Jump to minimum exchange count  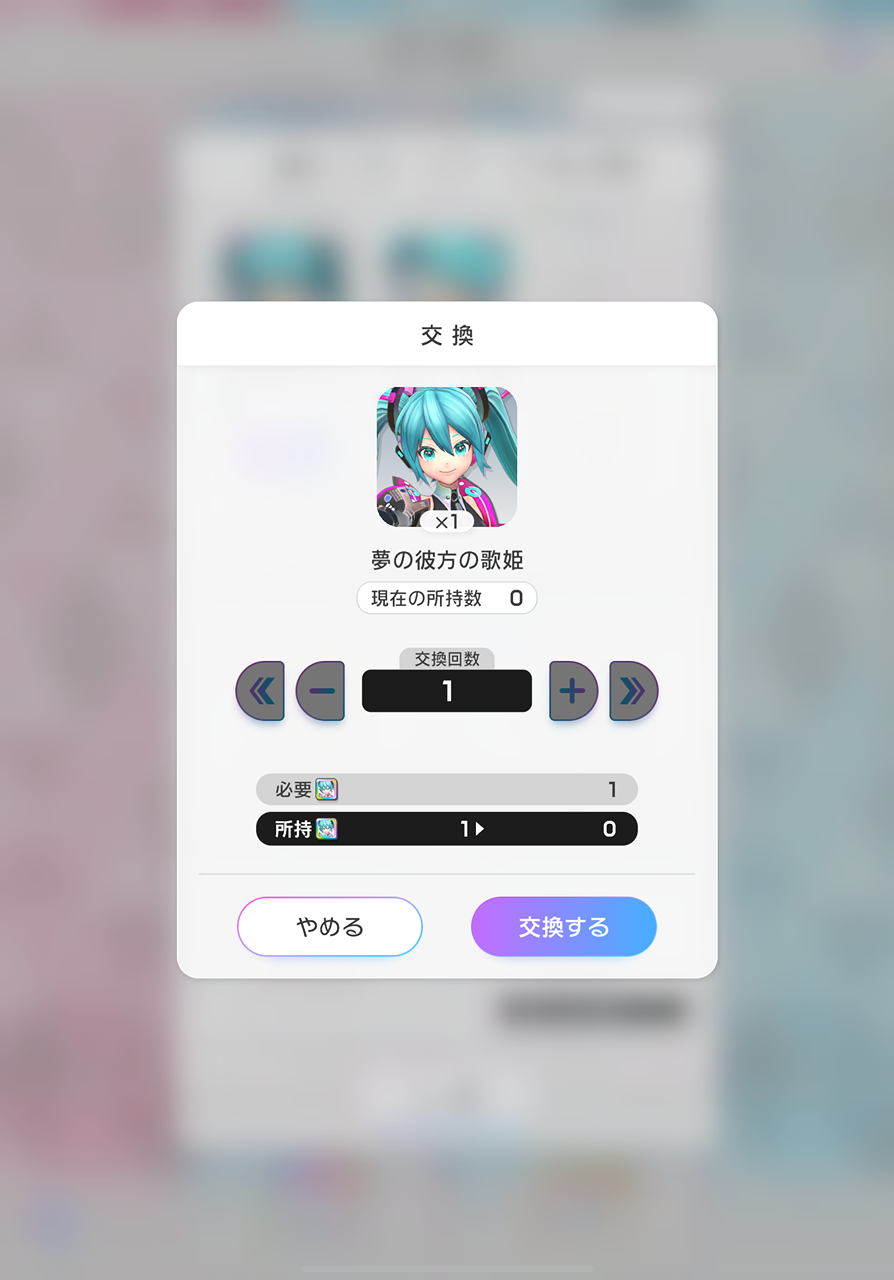tap(260, 691)
